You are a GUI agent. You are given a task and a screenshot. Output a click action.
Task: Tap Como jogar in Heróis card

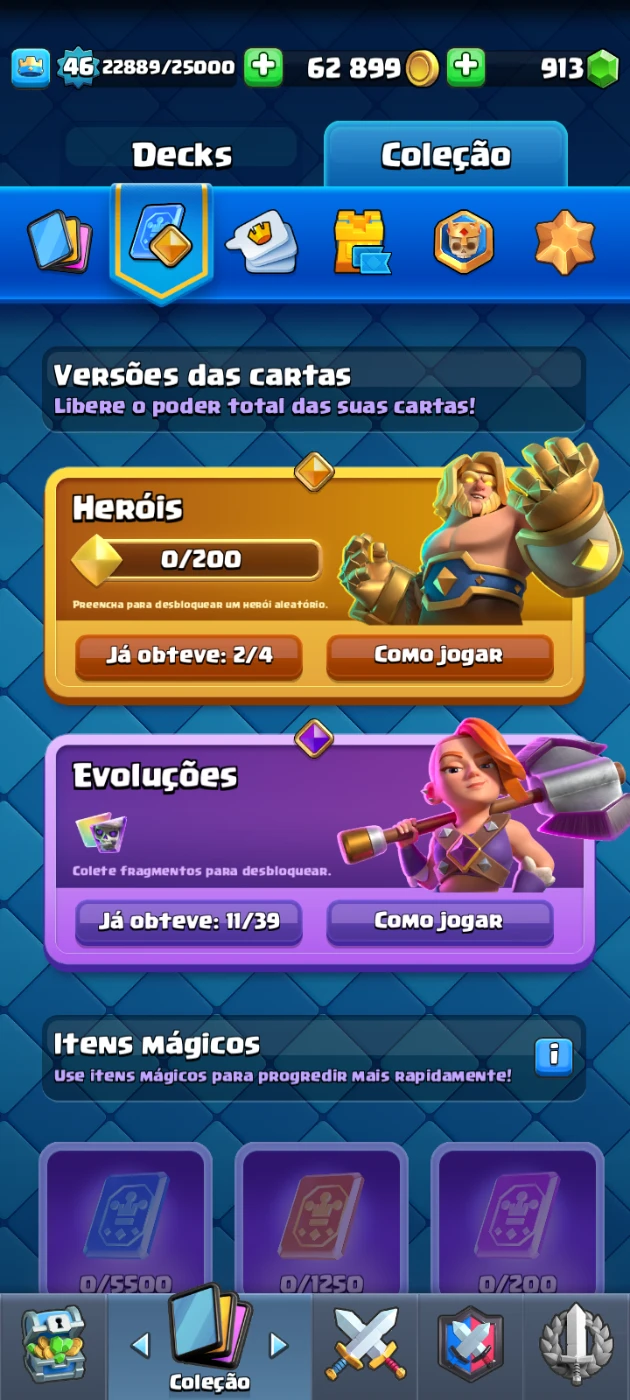point(439,656)
